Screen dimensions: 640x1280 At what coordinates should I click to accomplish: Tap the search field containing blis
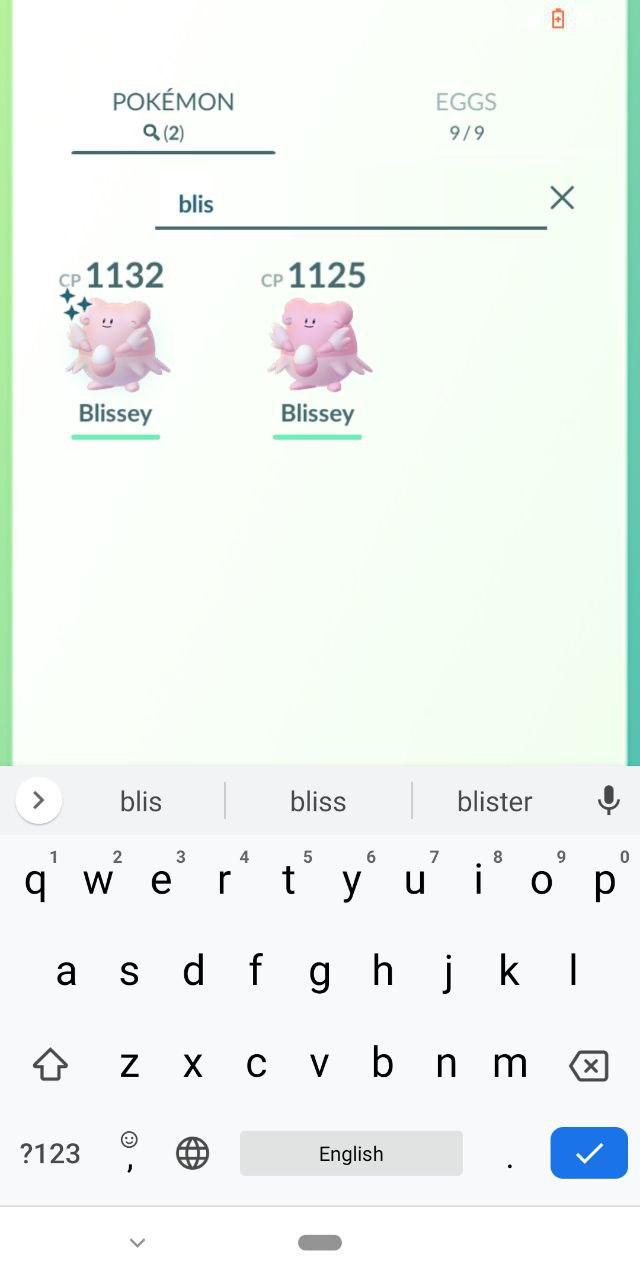[x=350, y=204]
